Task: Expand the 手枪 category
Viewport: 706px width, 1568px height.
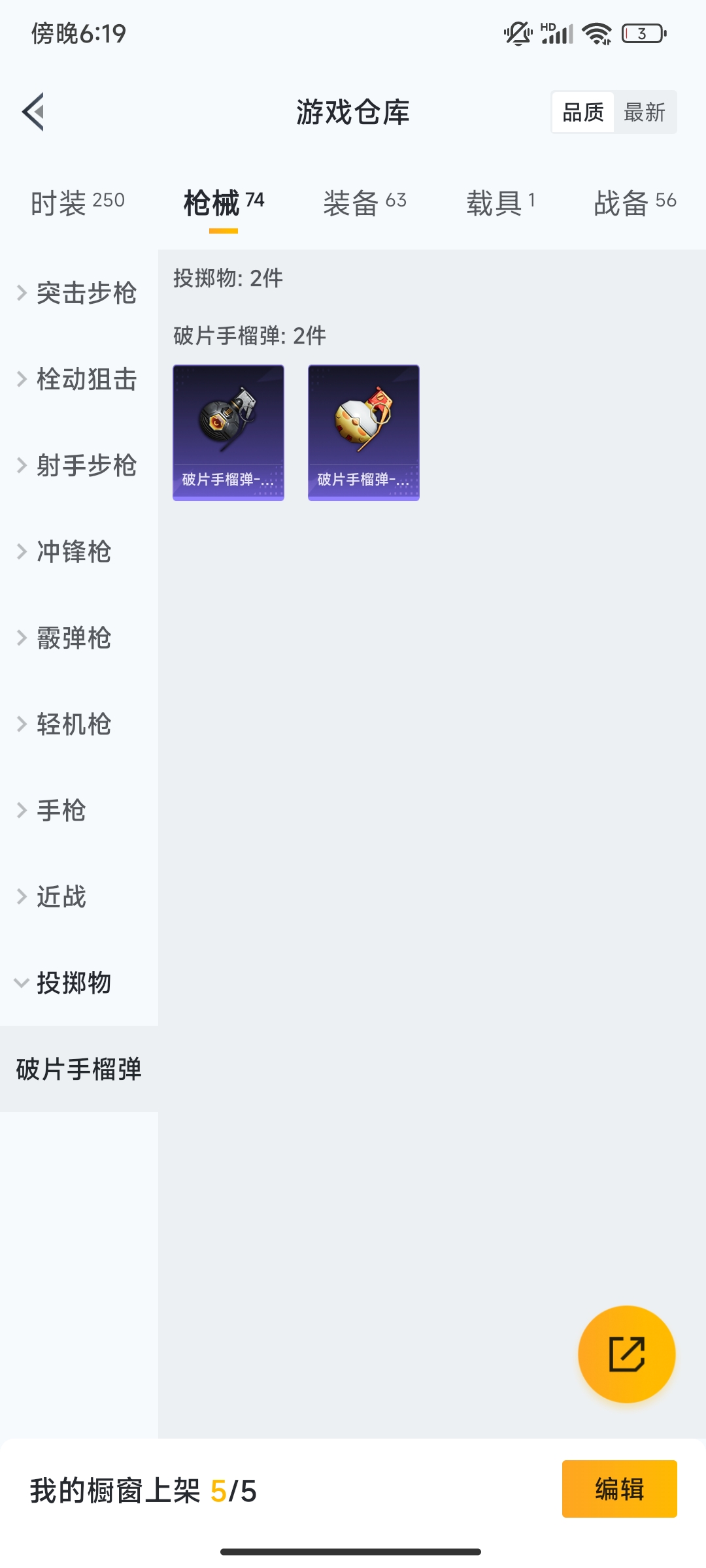Action: click(x=78, y=810)
